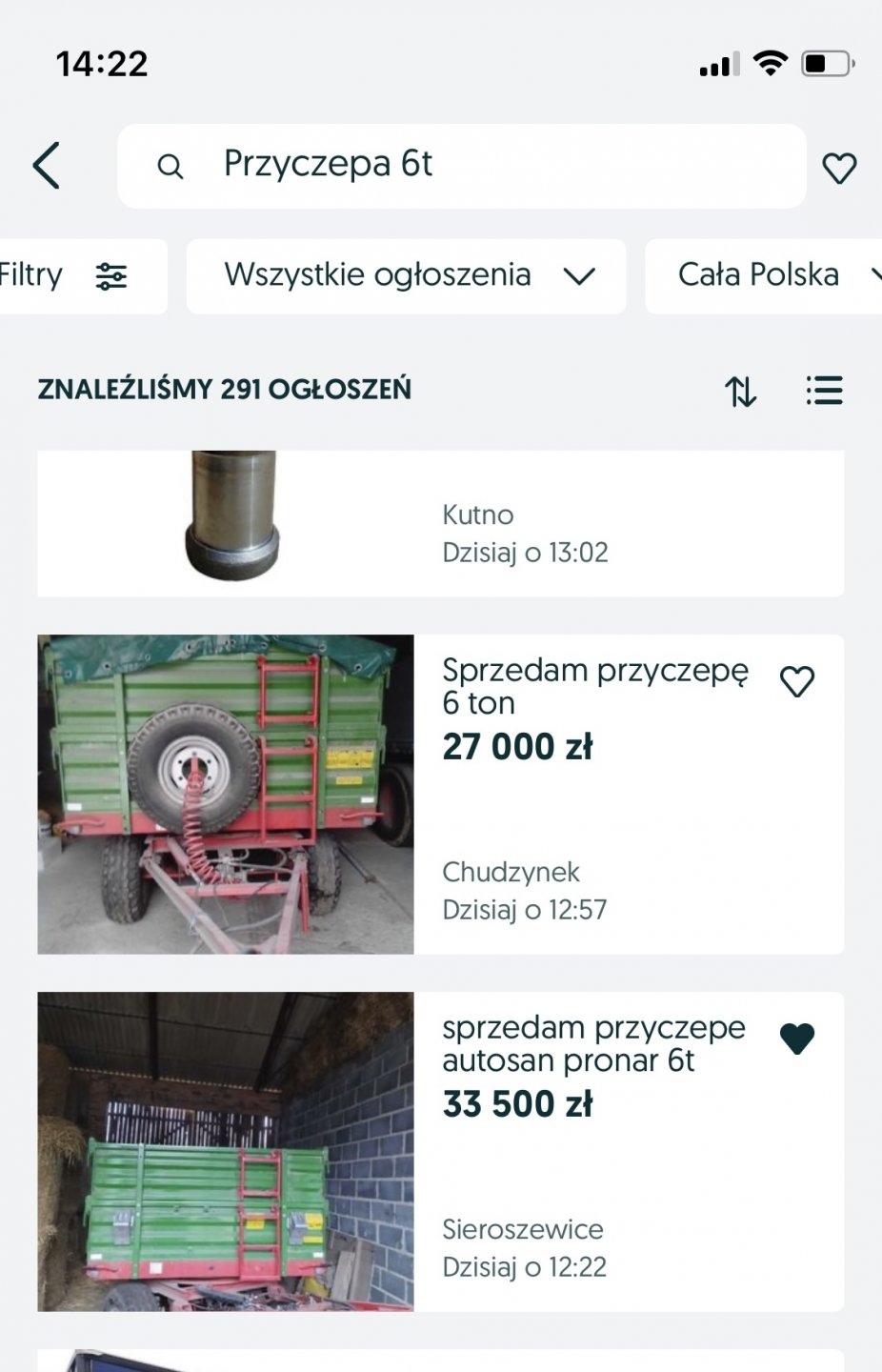Switch the results list view layout
This screenshot has width=882, height=1372.
pyautogui.click(x=824, y=391)
